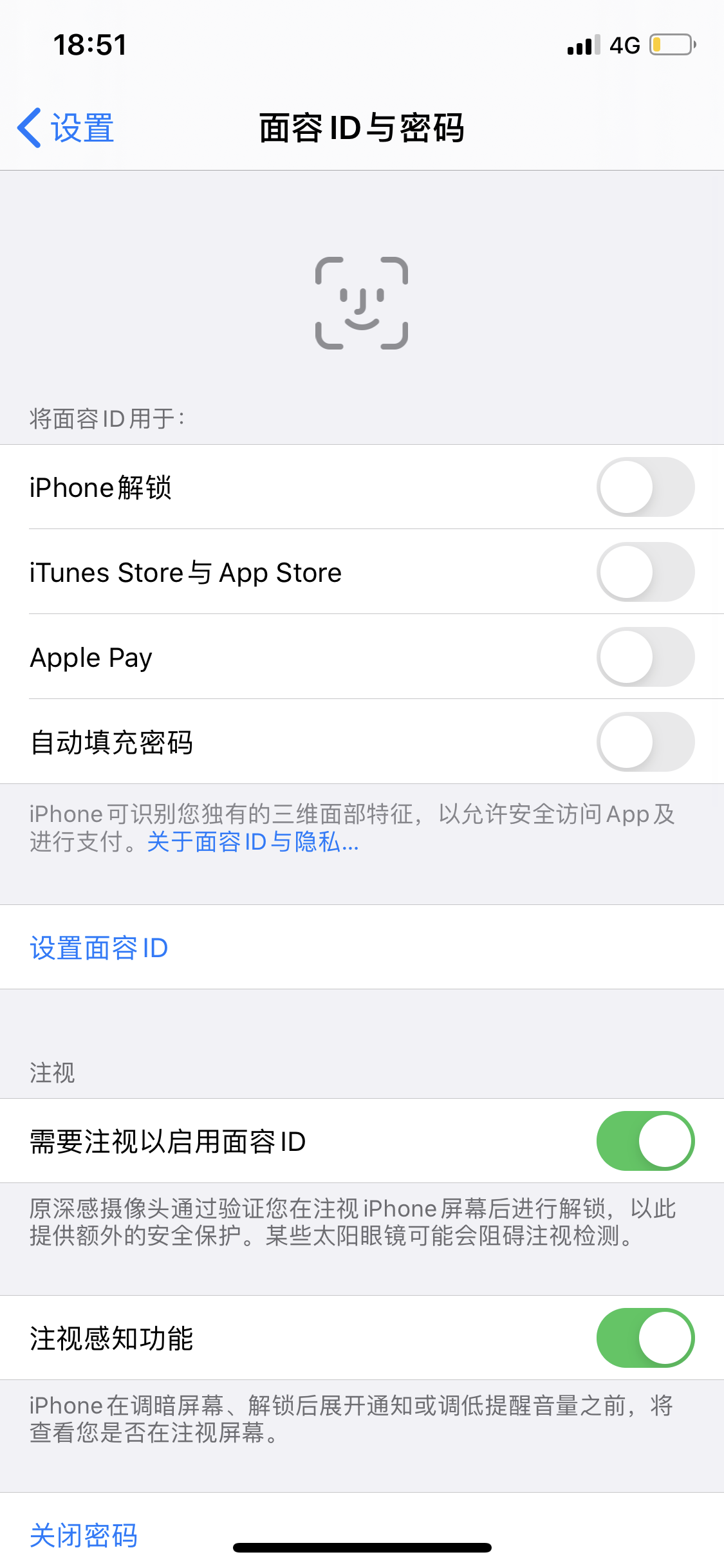Tap 关闭密码
This screenshot has height=1568, width=724.
point(84,1535)
